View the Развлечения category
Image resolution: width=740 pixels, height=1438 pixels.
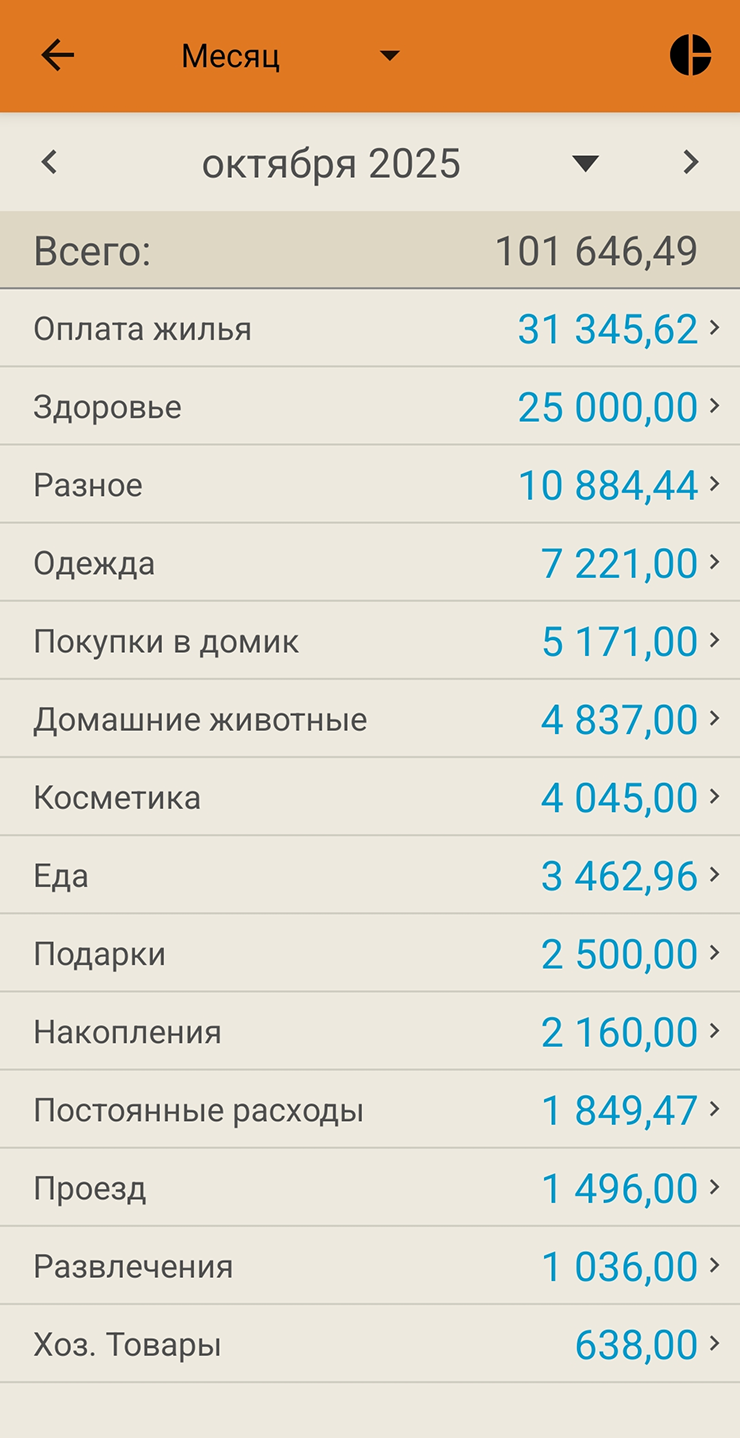point(370,1266)
